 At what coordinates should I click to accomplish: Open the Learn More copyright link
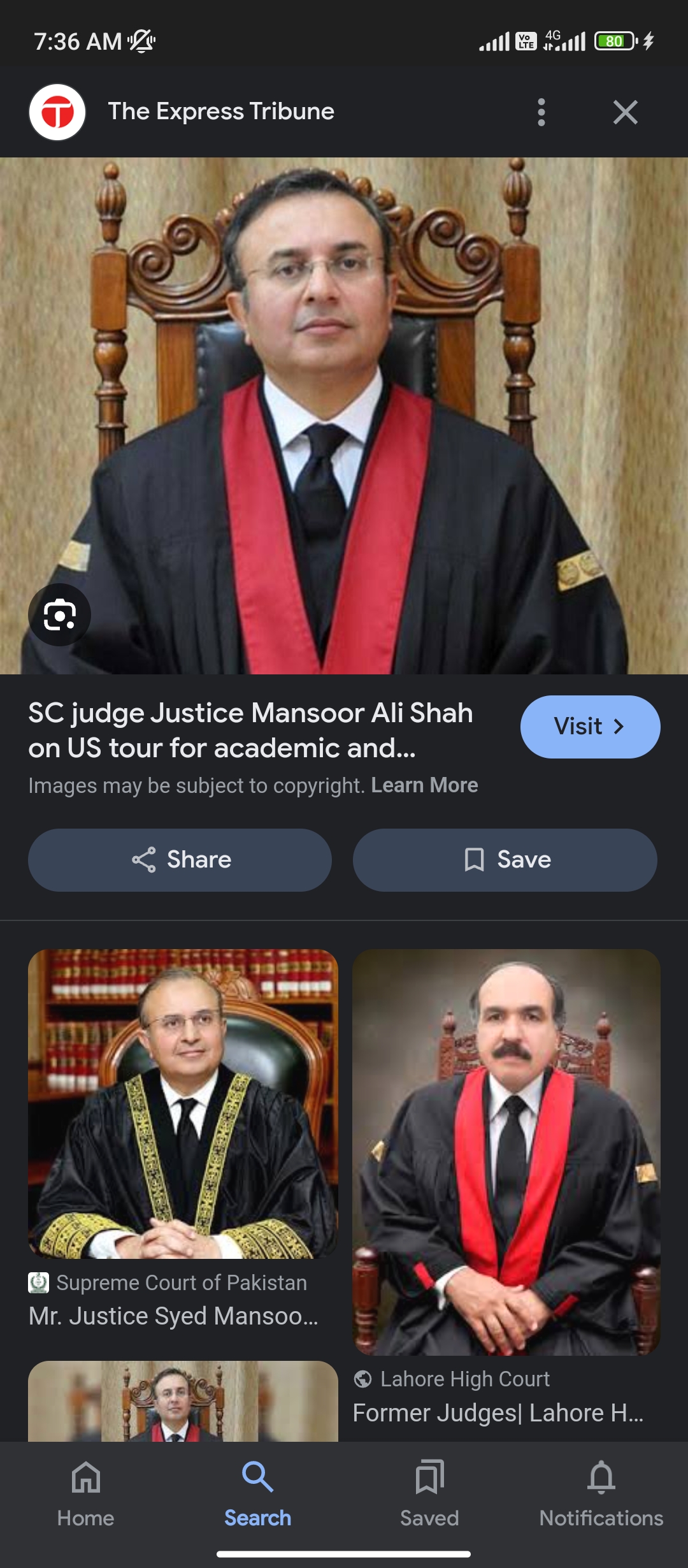click(424, 785)
